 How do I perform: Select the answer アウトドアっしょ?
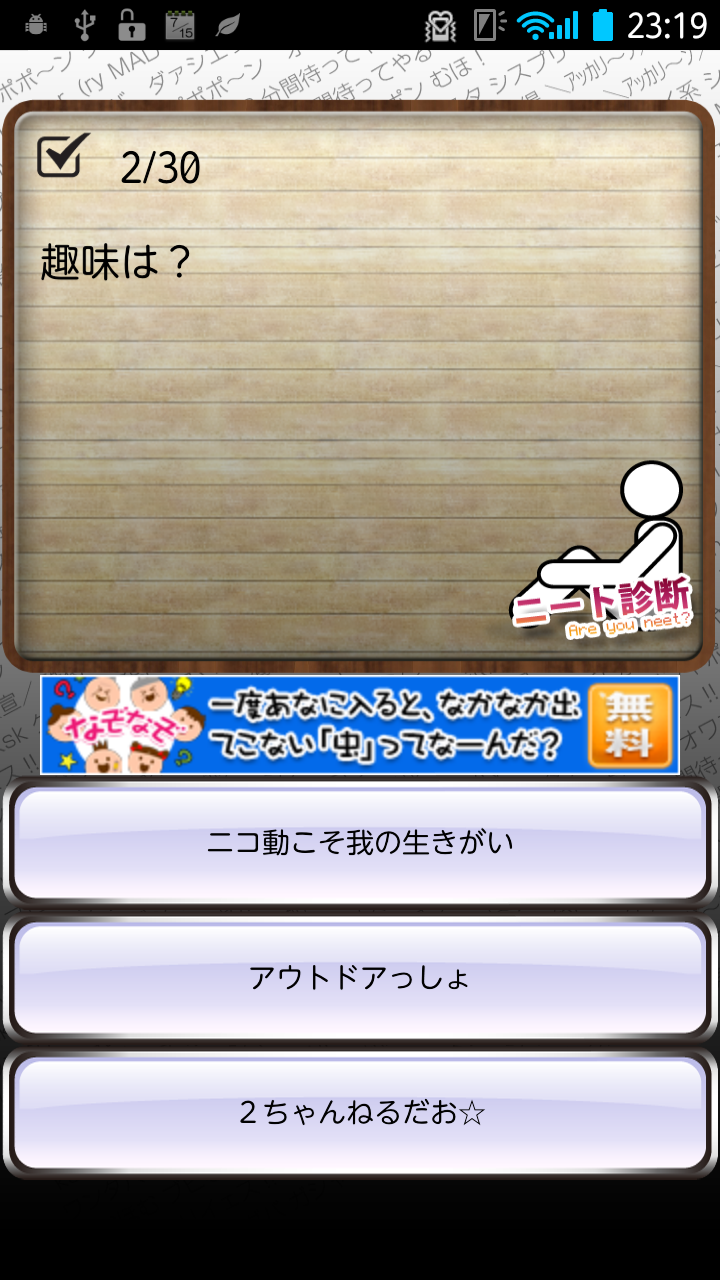point(360,977)
